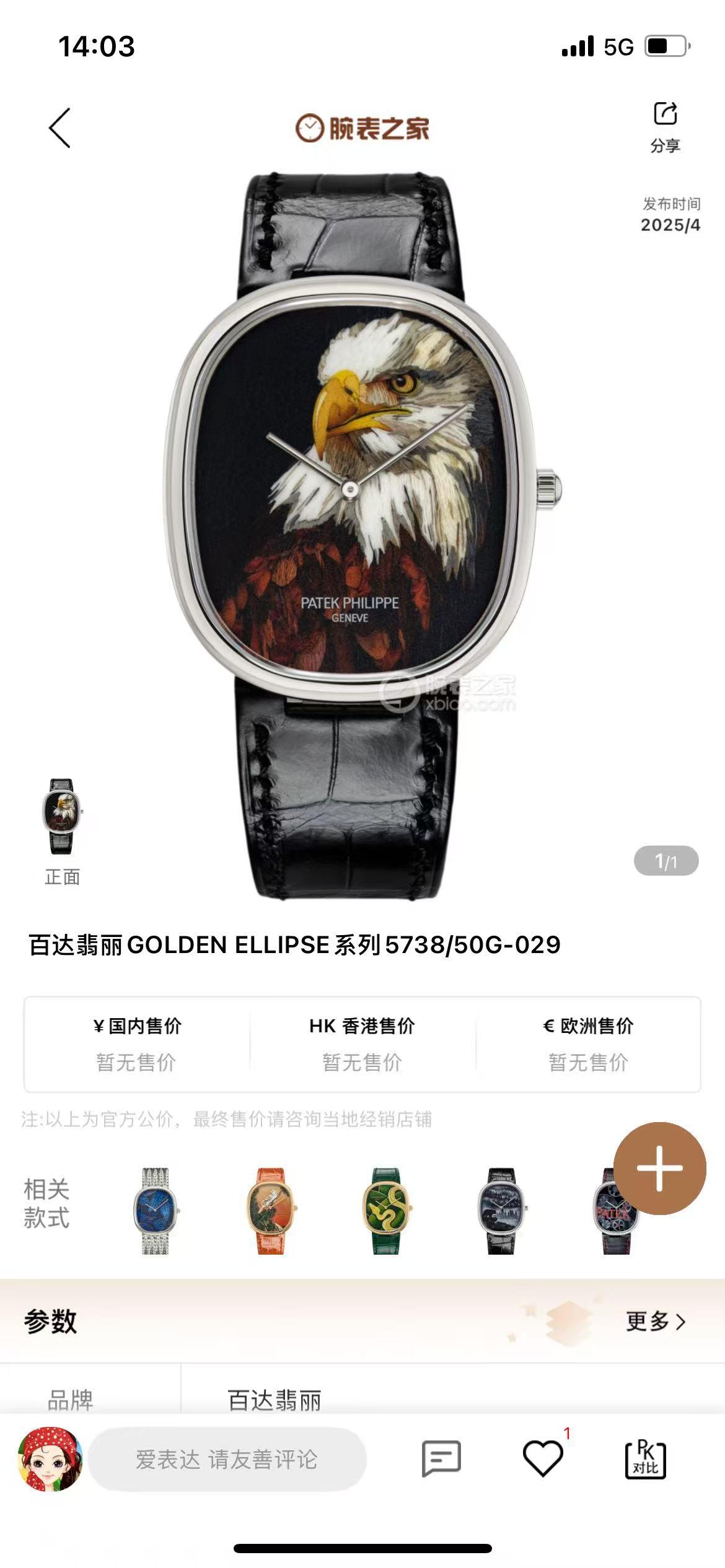Open the comments icon
725x1568 pixels.
pos(441,1458)
